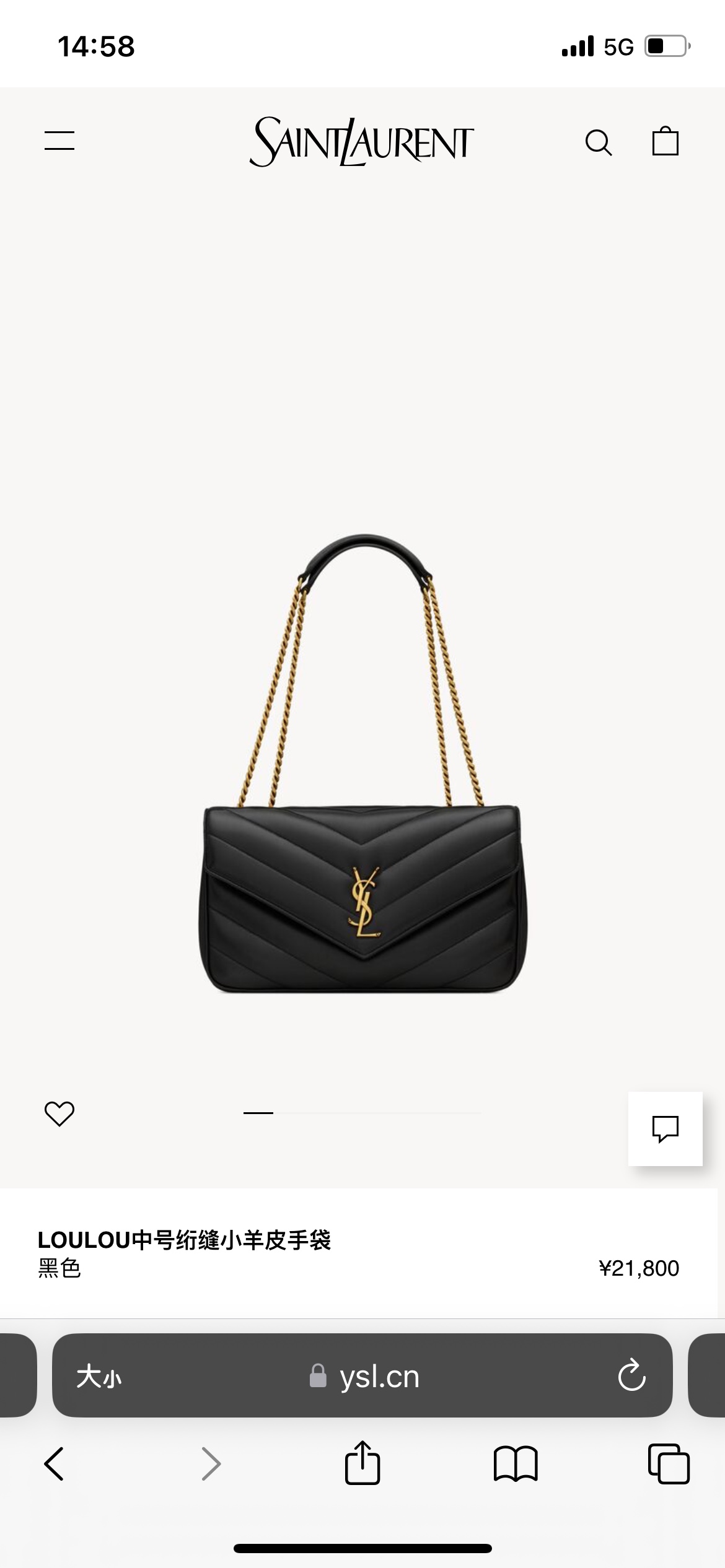Add the LOULOU bag to wishlist
The image size is (725, 1568).
coord(59,1113)
